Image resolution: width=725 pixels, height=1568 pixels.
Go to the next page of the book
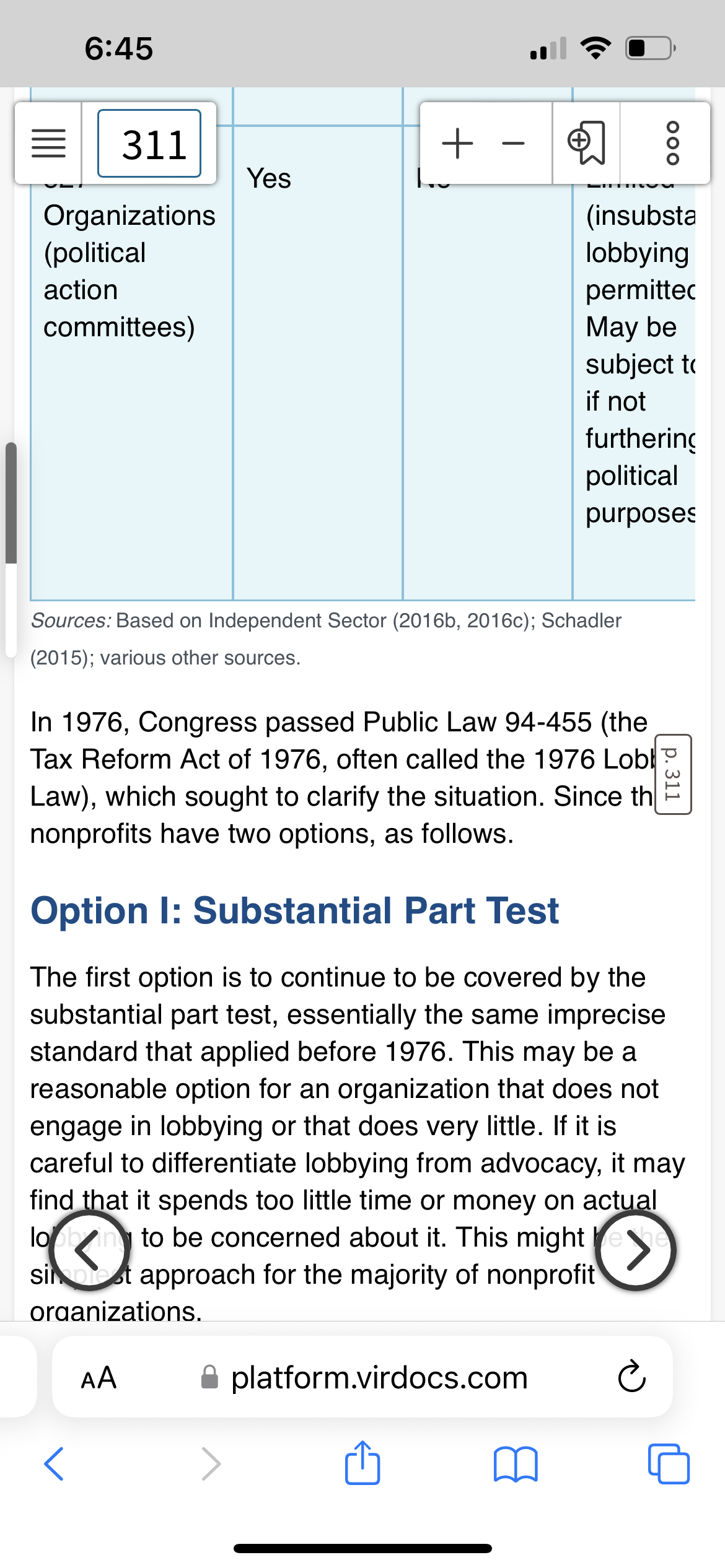click(x=636, y=1250)
